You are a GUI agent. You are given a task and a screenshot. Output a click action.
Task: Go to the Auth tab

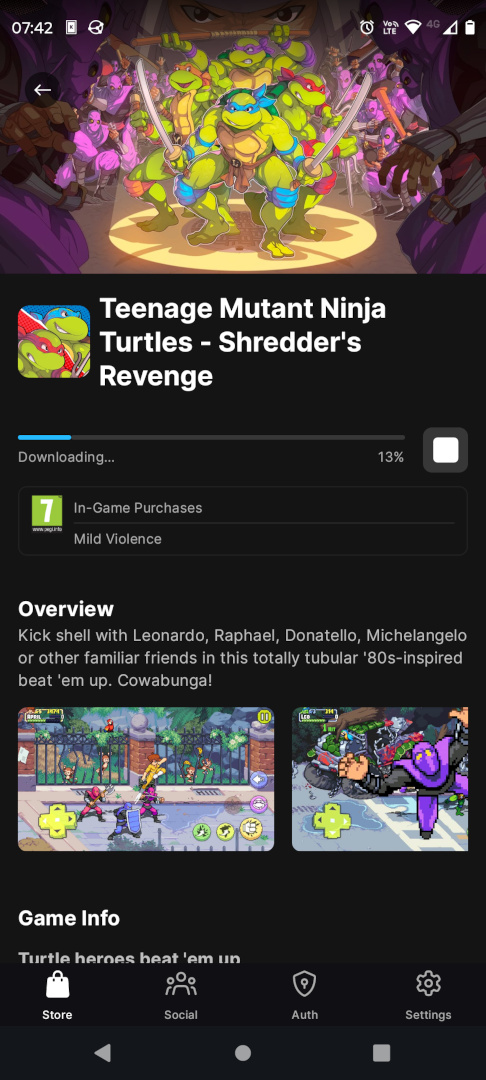[x=305, y=995]
